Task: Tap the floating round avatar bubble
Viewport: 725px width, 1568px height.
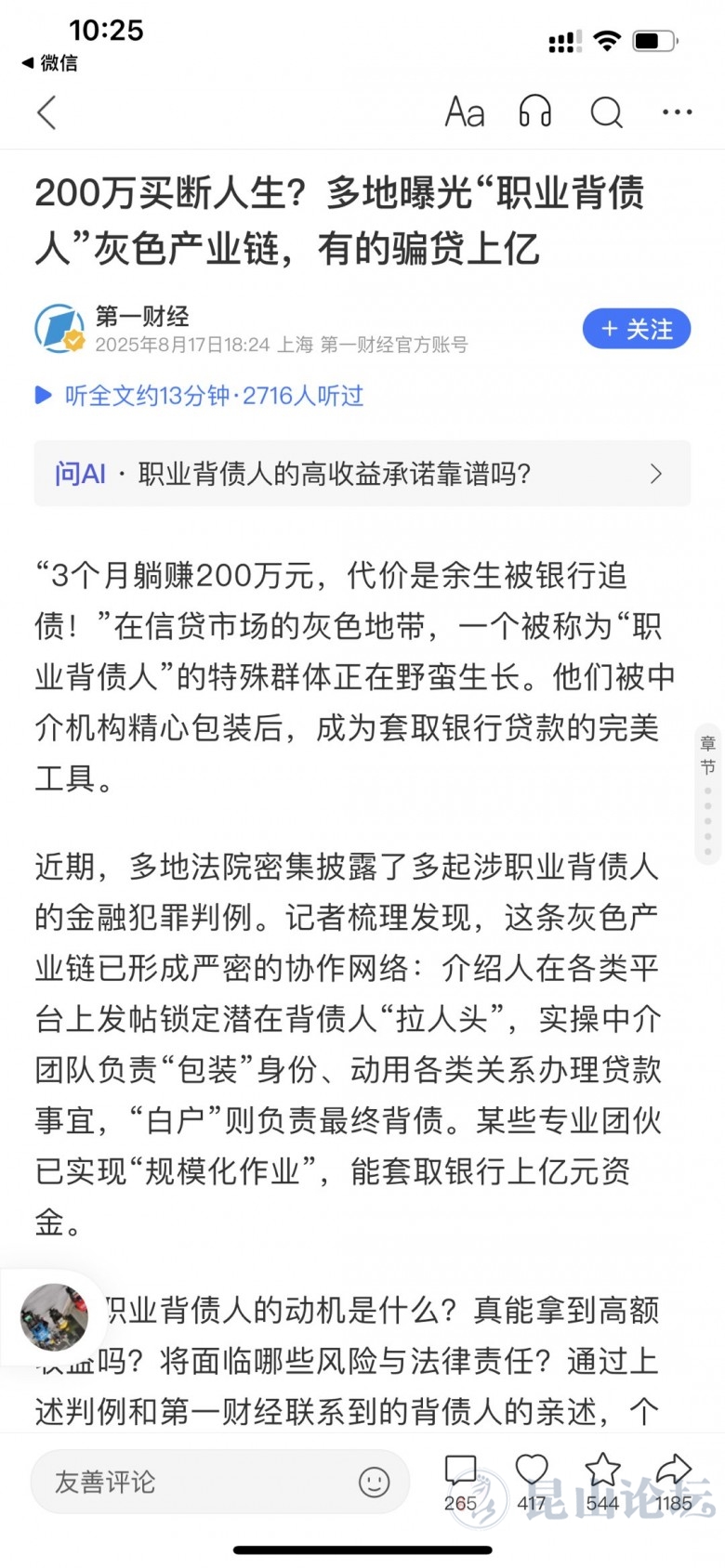Action: 54,1315
